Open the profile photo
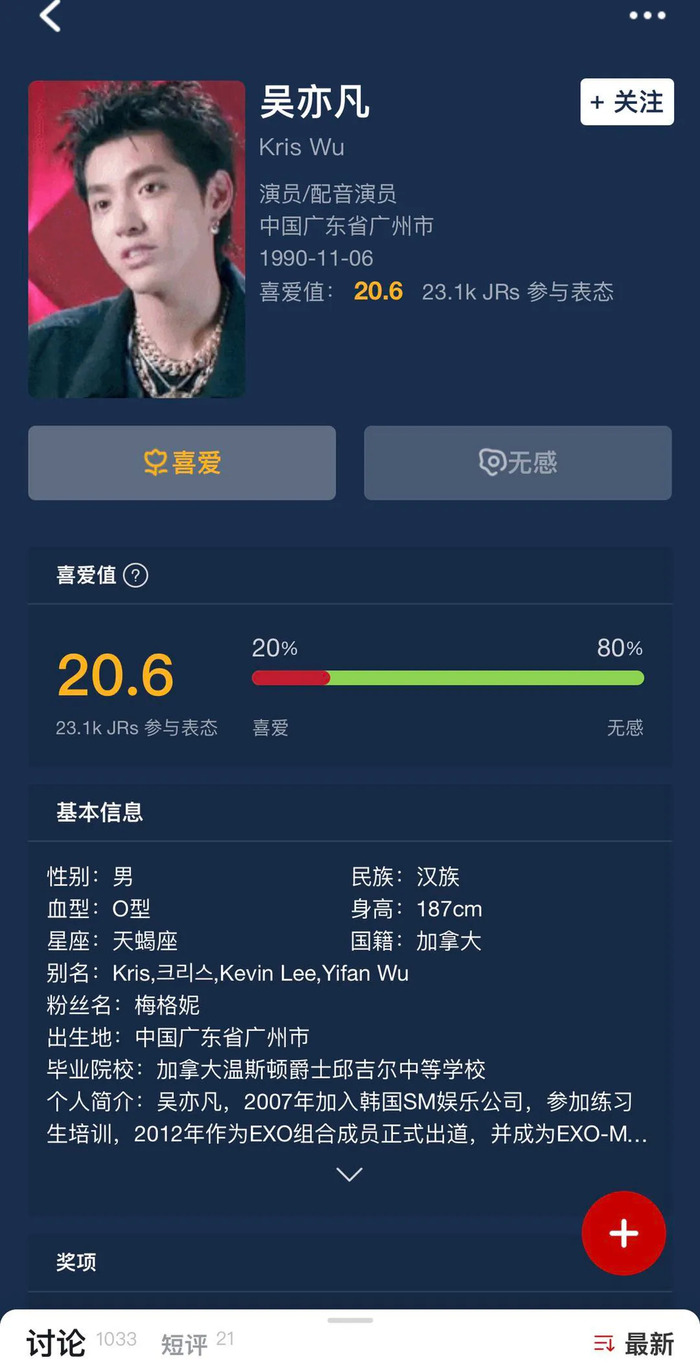 pyautogui.click(x=137, y=239)
